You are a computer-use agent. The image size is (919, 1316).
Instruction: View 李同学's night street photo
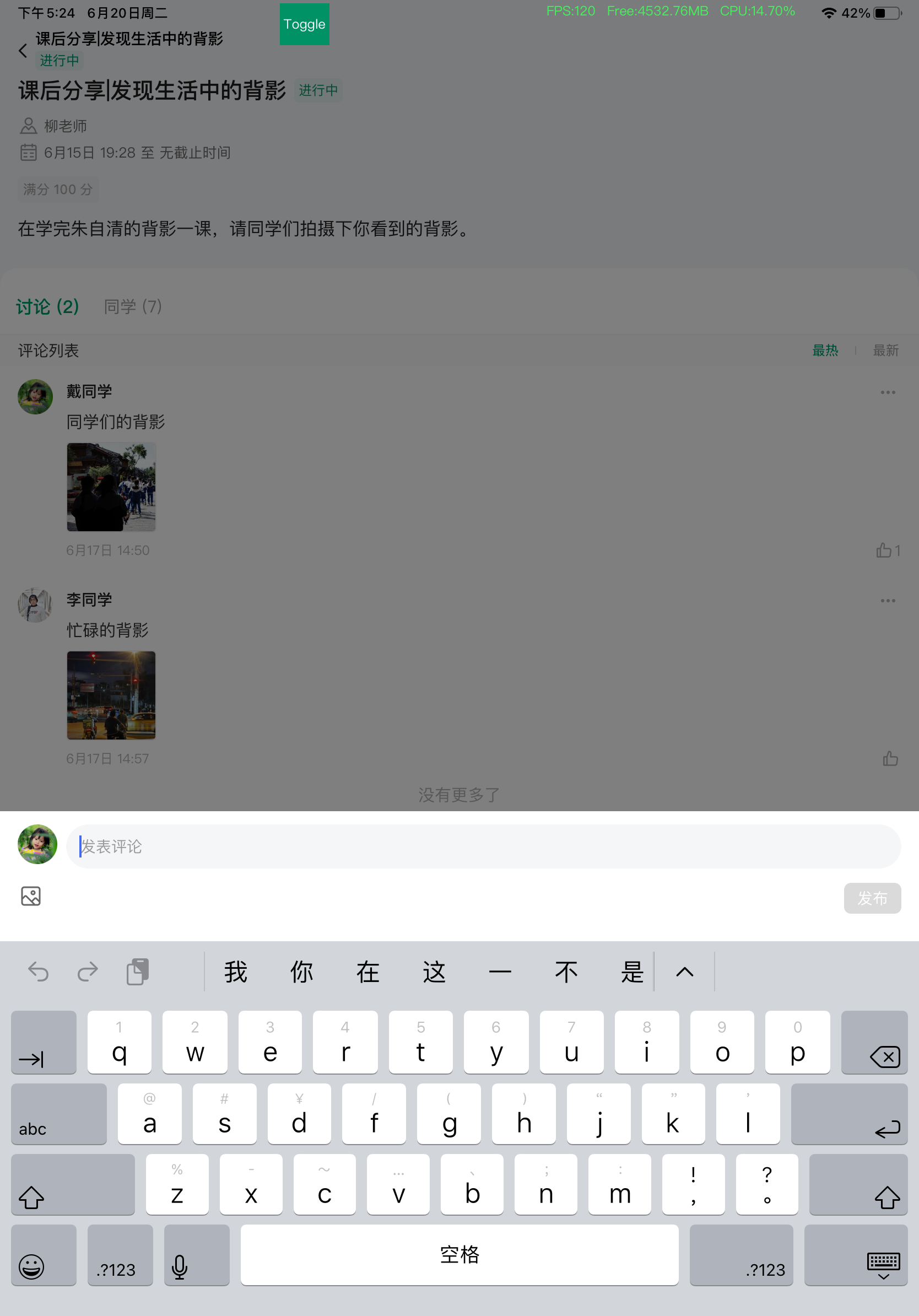pyautogui.click(x=111, y=695)
